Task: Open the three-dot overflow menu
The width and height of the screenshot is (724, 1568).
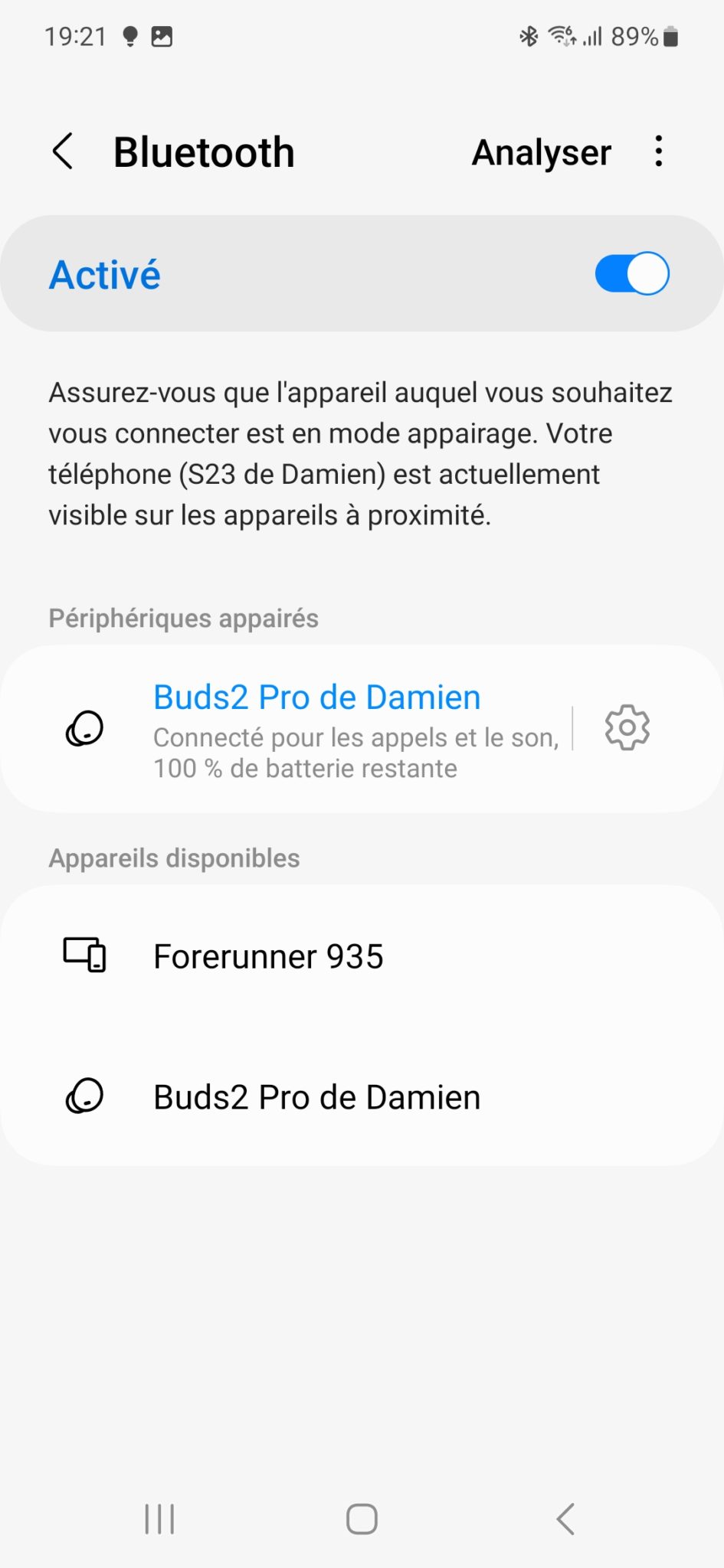Action: [659, 151]
